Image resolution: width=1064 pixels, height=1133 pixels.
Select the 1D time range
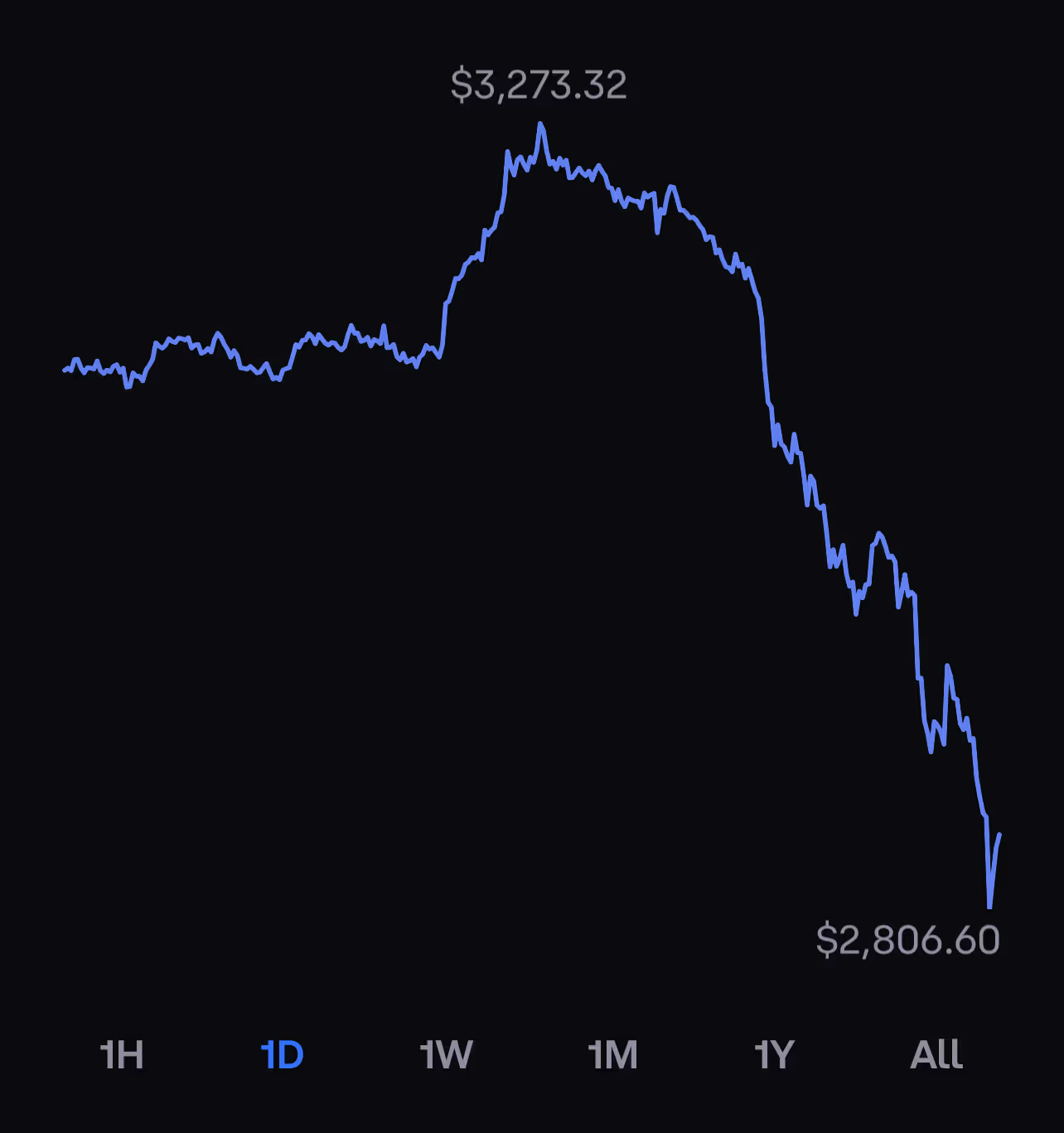point(283,1055)
